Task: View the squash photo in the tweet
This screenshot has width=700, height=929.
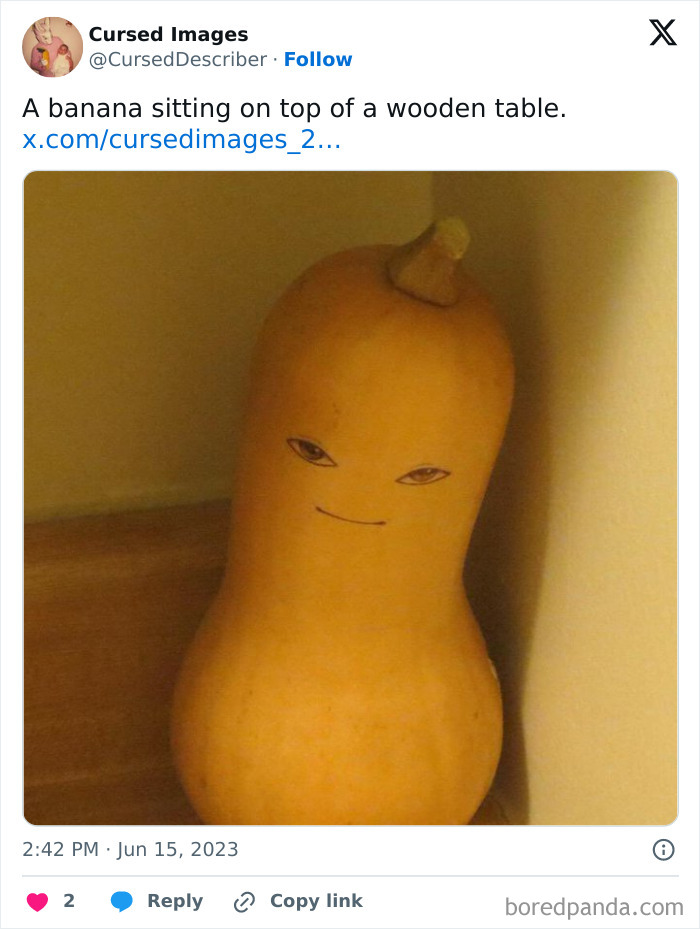Action: (350, 498)
